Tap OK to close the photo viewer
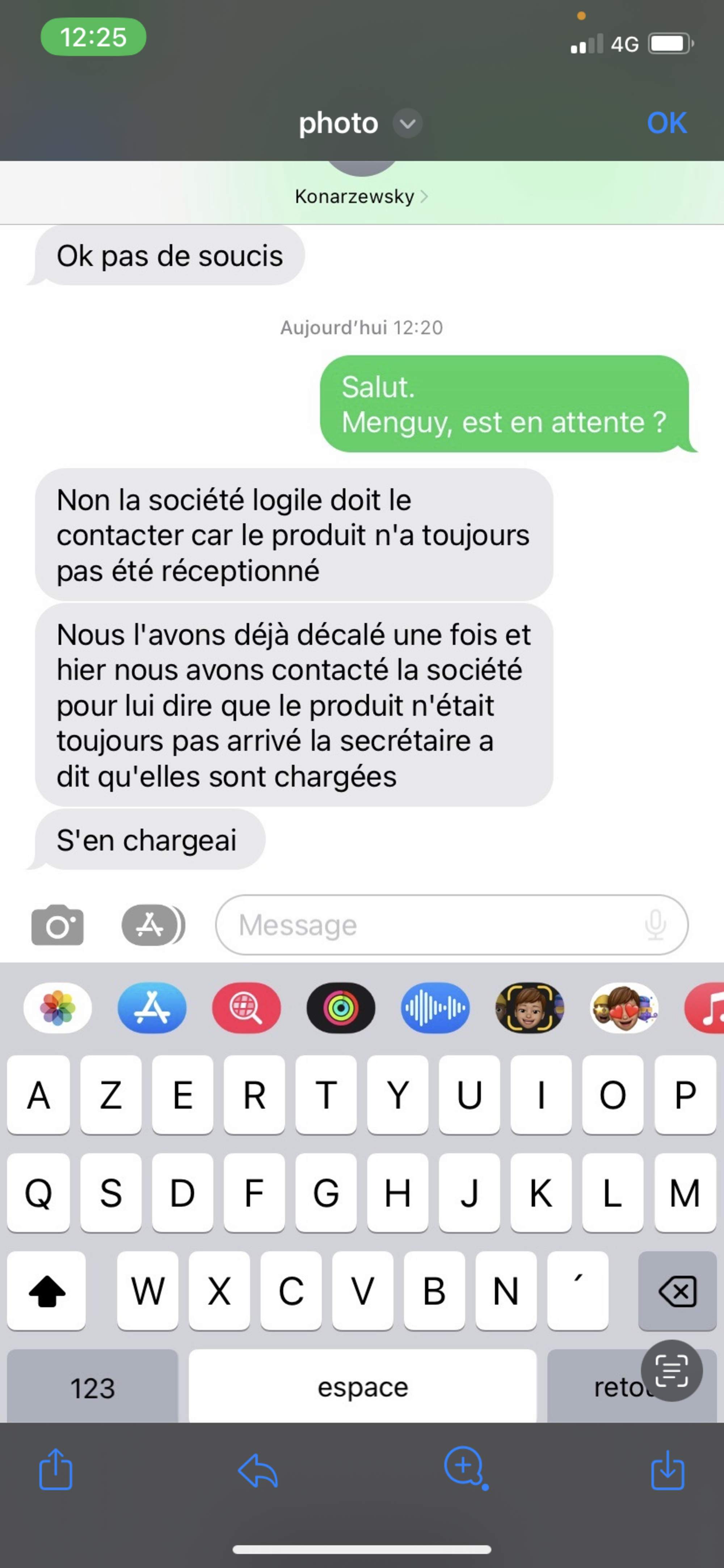The height and width of the screenshot is (1568, 724). (666, 123)
